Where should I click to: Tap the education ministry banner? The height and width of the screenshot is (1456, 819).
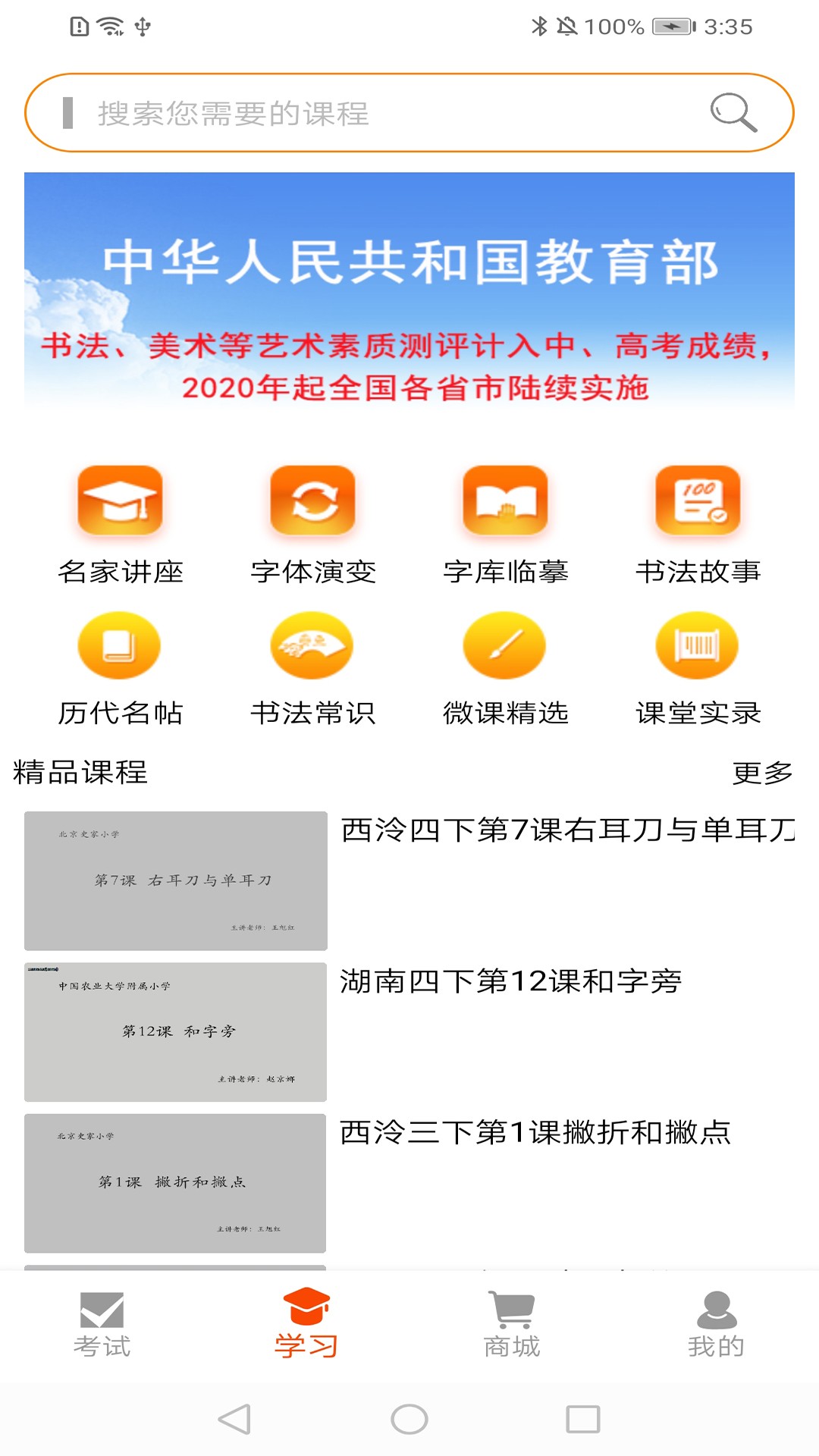coord(409,303)
